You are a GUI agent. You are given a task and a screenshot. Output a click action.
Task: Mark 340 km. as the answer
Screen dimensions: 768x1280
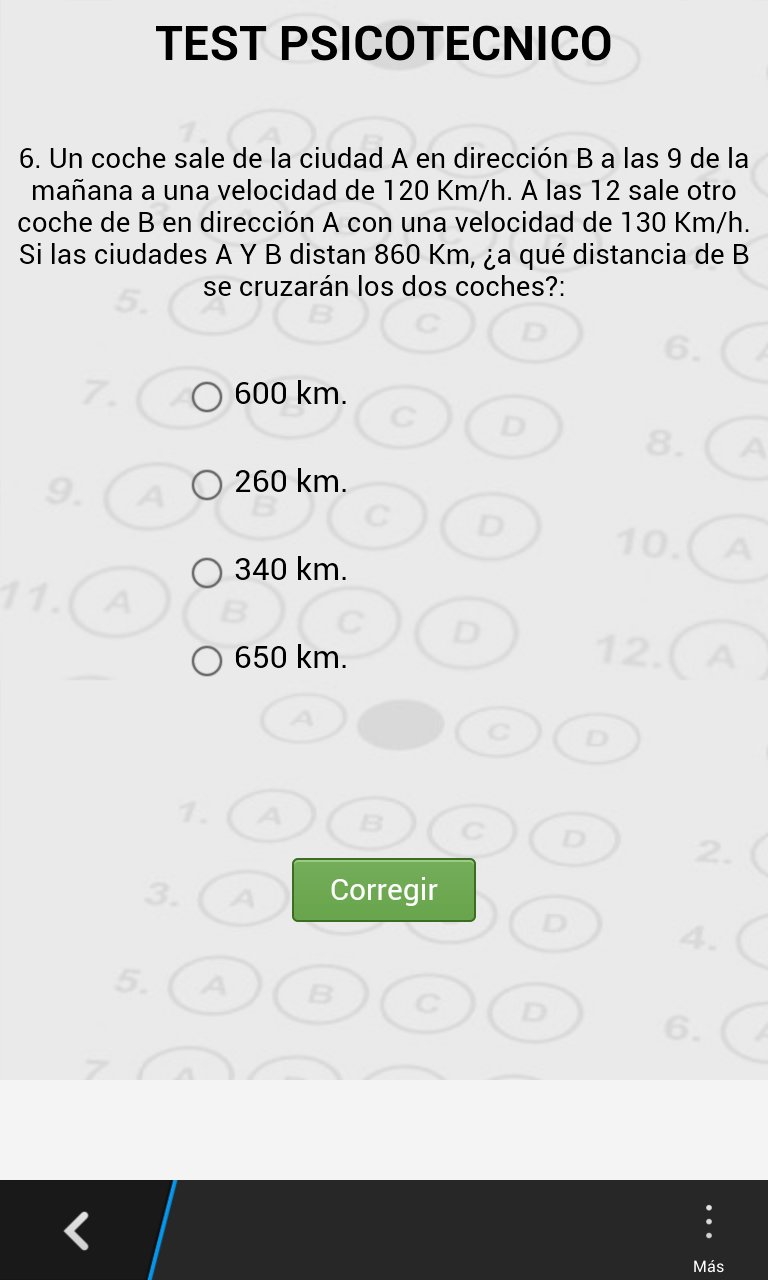[x=207, y=573]
